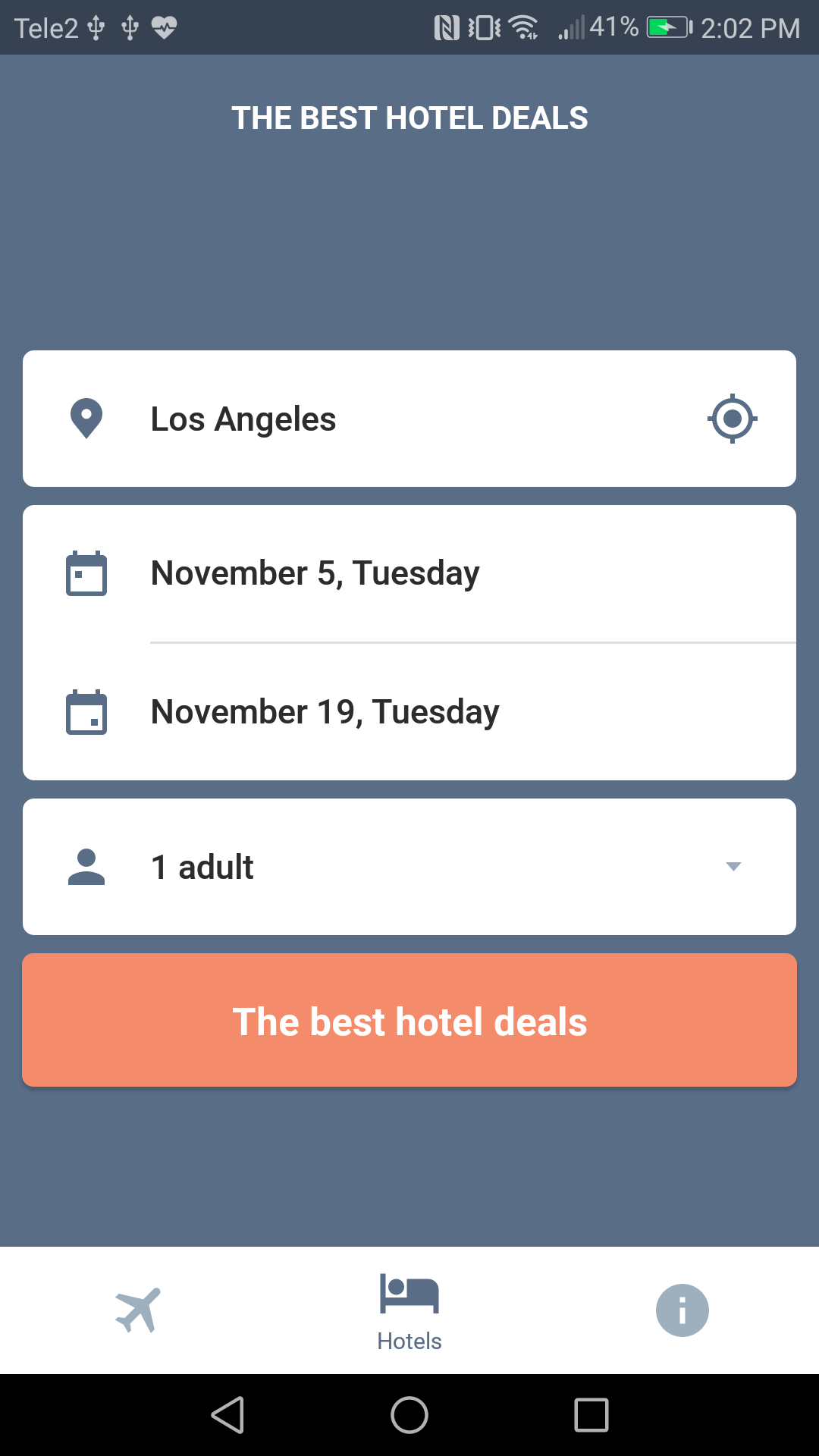Tap The best hotel deals button
The width and height of the screenshot is (819, 1456).
[409, 1021]
